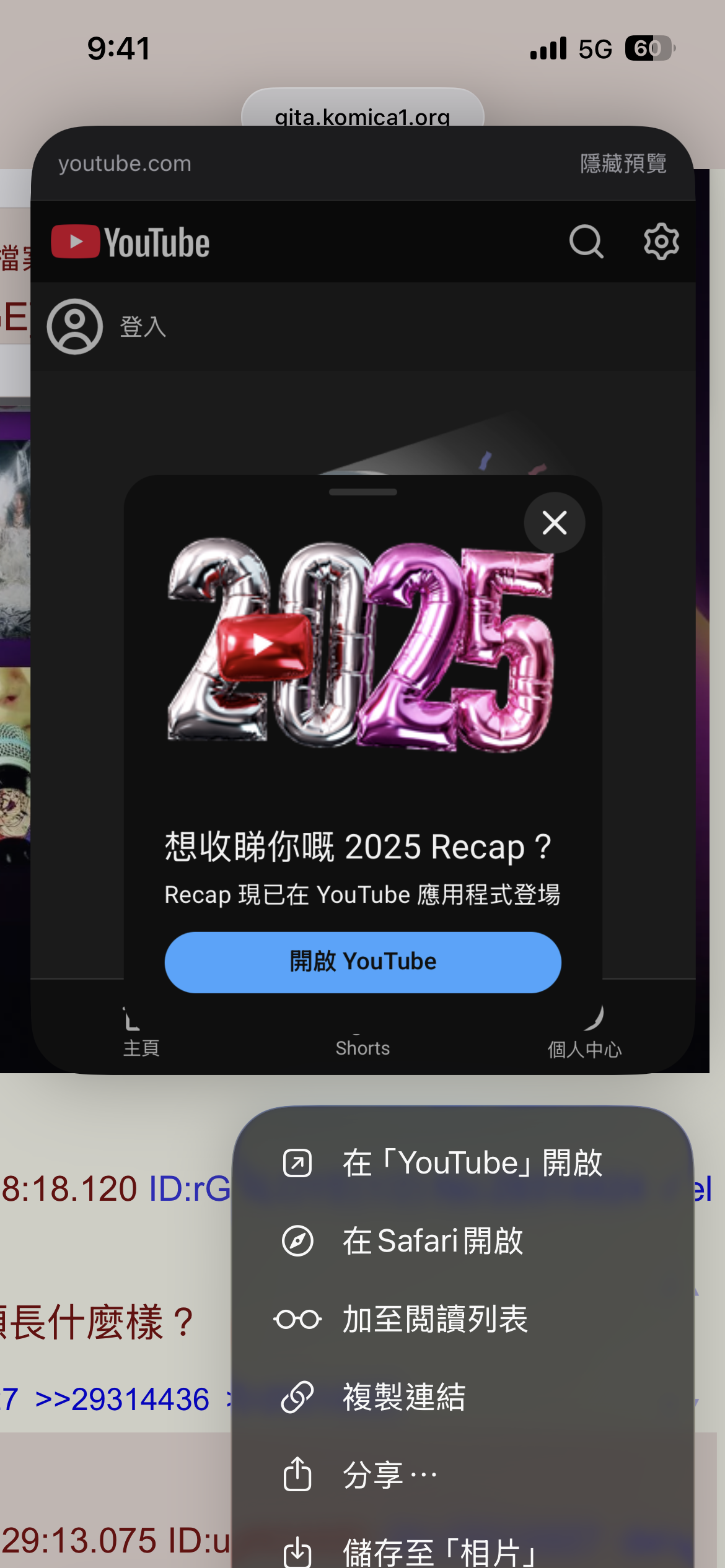The width and height of the screenshot is (725, 1568).
Task: Tap 登入 to sign in
Action: point(143,326)
